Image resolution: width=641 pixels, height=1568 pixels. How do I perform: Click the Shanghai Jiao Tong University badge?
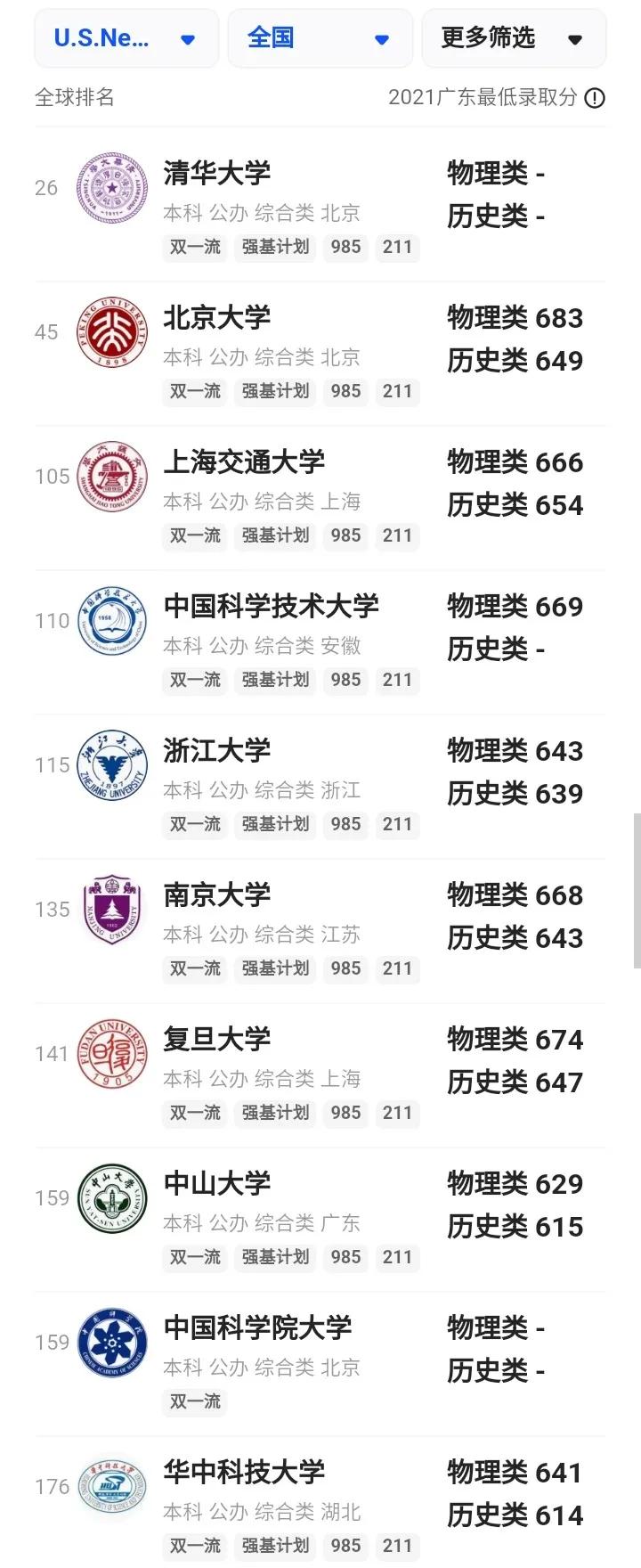click(112, 477)
